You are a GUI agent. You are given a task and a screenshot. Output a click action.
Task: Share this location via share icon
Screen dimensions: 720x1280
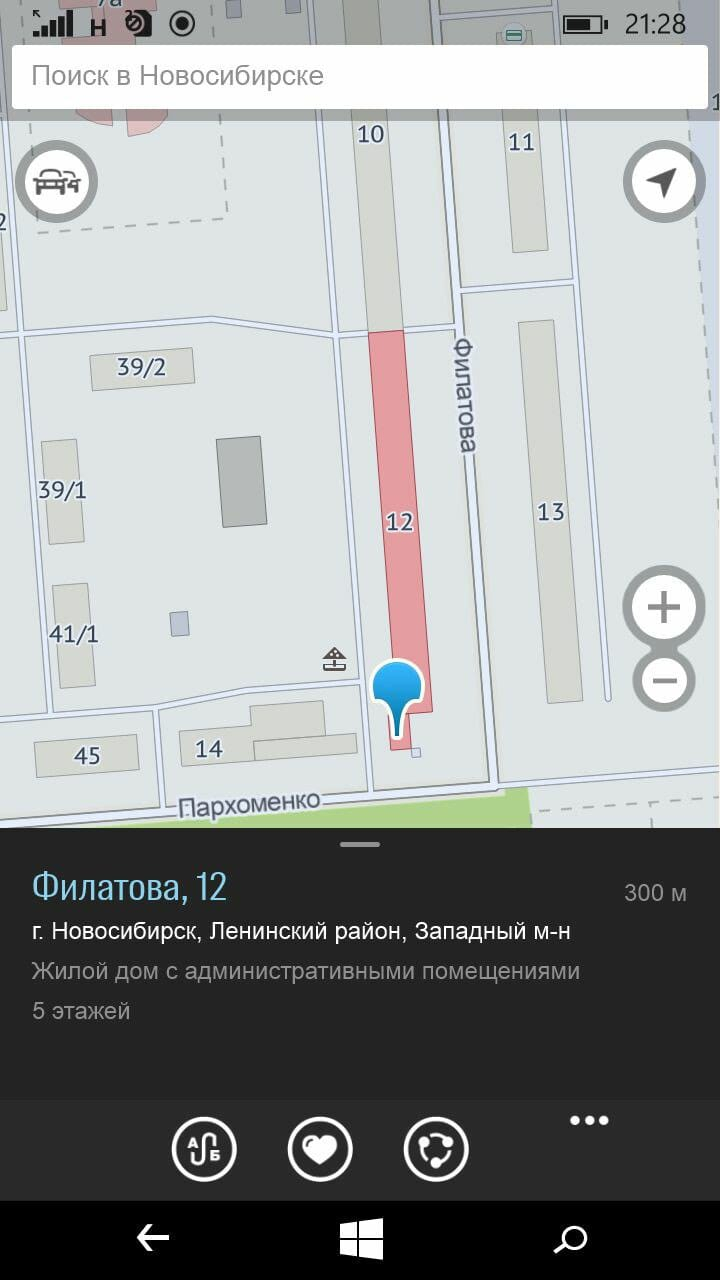(x=436, y=1149)
